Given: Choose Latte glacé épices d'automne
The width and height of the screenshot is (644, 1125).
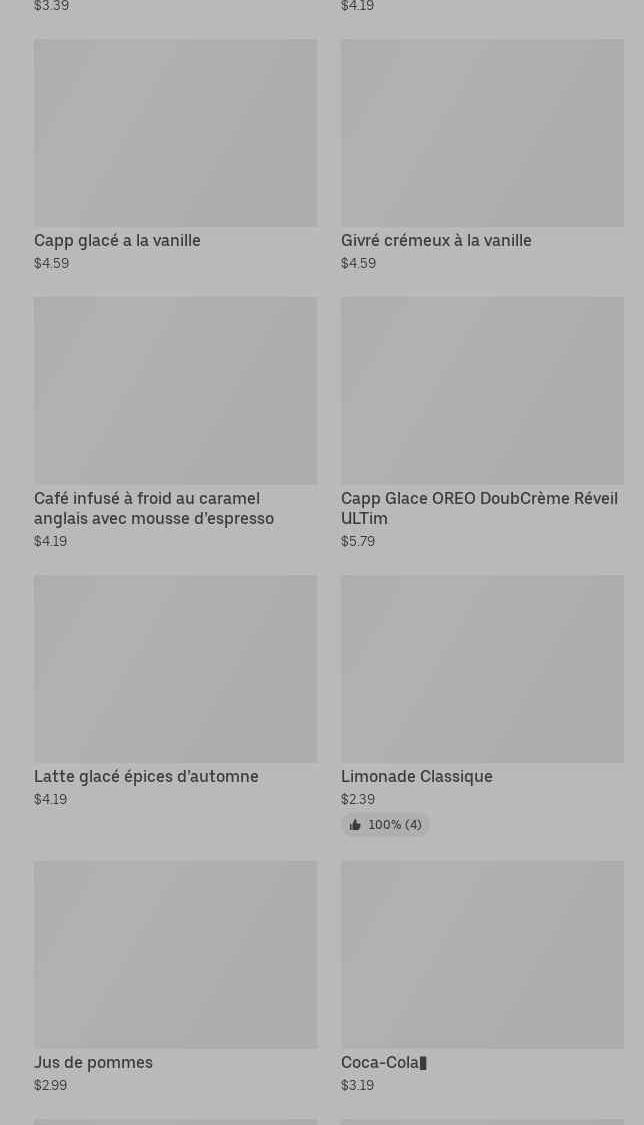Looking at the screenshot, I should [175, 691].
